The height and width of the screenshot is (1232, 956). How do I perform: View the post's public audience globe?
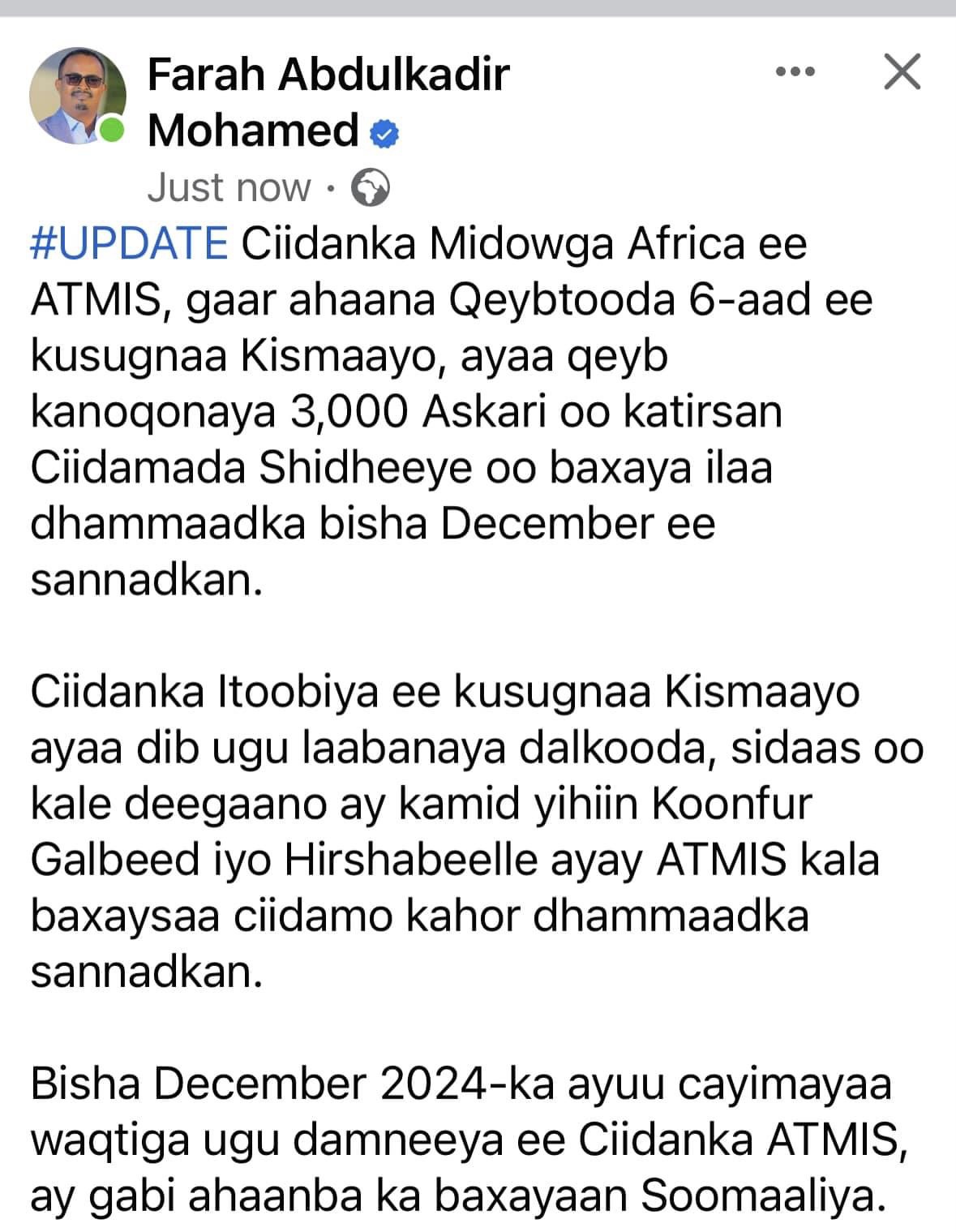click(371, 188)
